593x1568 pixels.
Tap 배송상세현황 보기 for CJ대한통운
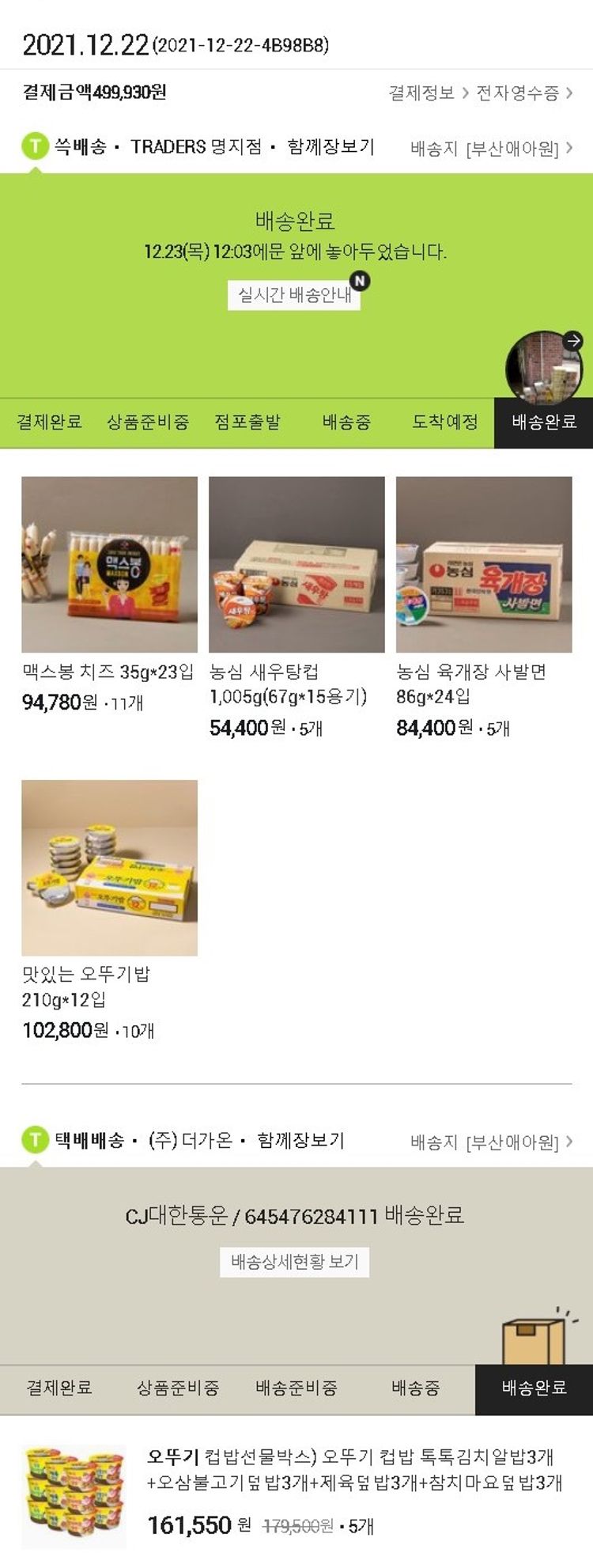tap(294, 1262)
